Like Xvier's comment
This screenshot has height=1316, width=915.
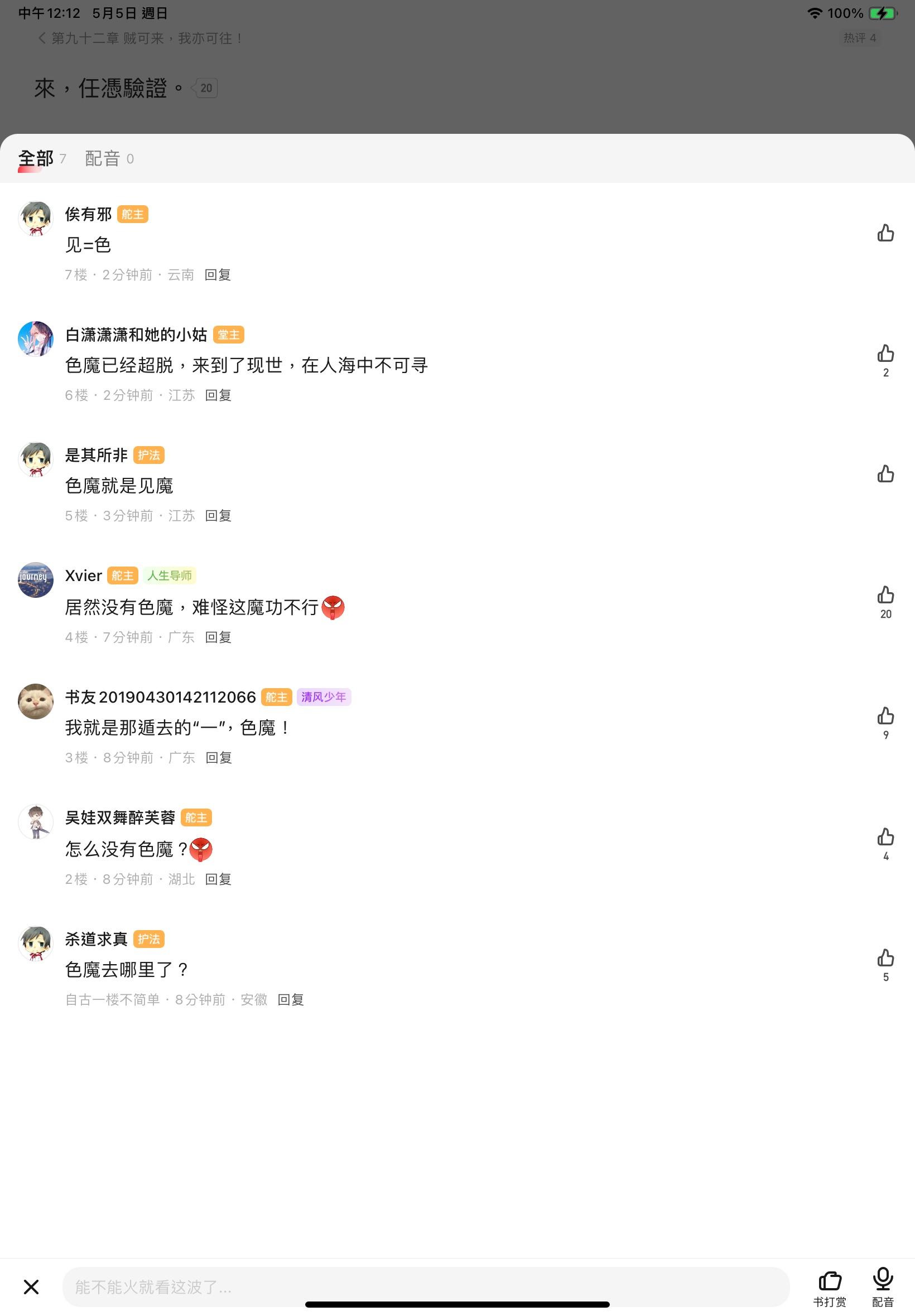tap(885, 595)
